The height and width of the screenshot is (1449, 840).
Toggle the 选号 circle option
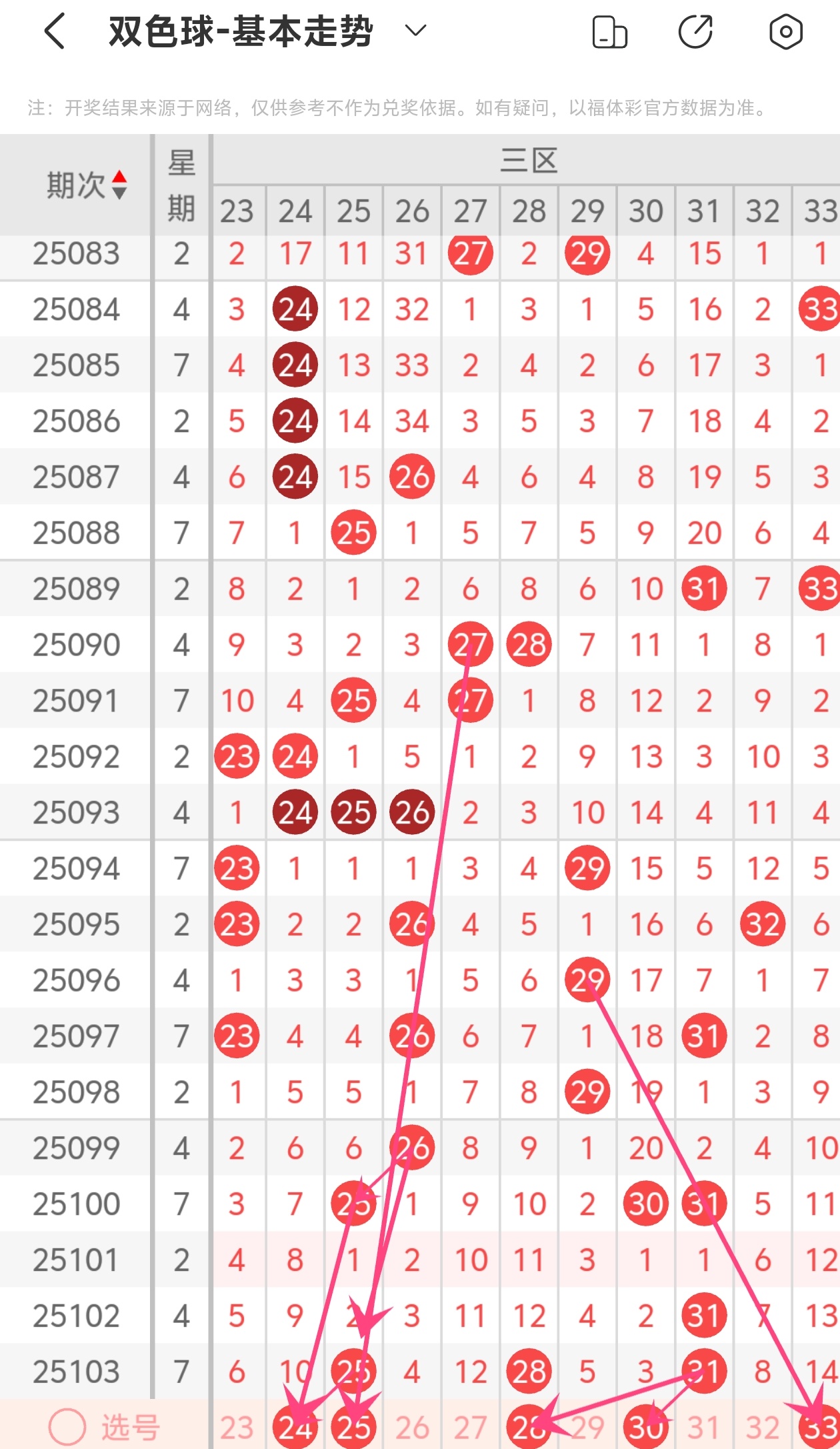[x=67, y=1427]
